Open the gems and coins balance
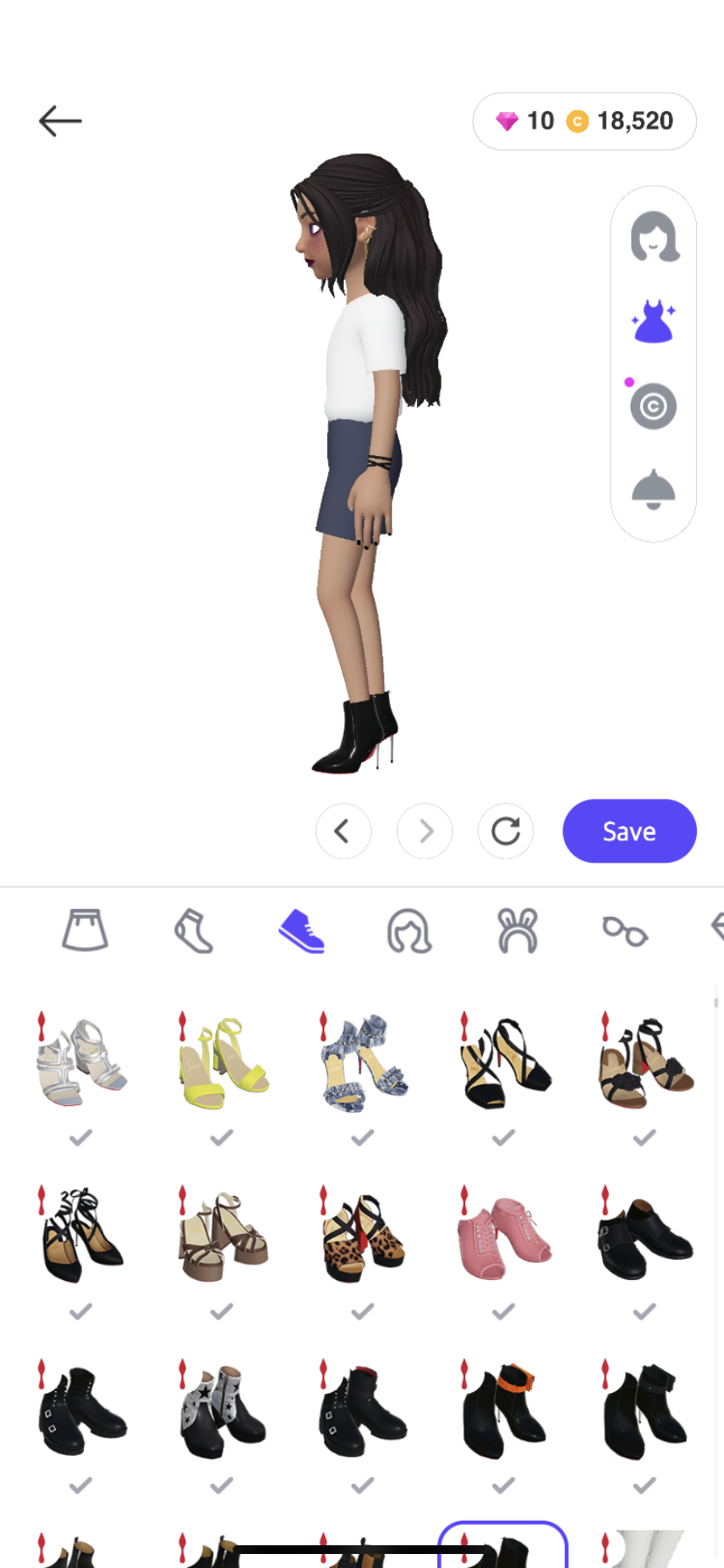The image size is (724, 1568). point(584,121)
